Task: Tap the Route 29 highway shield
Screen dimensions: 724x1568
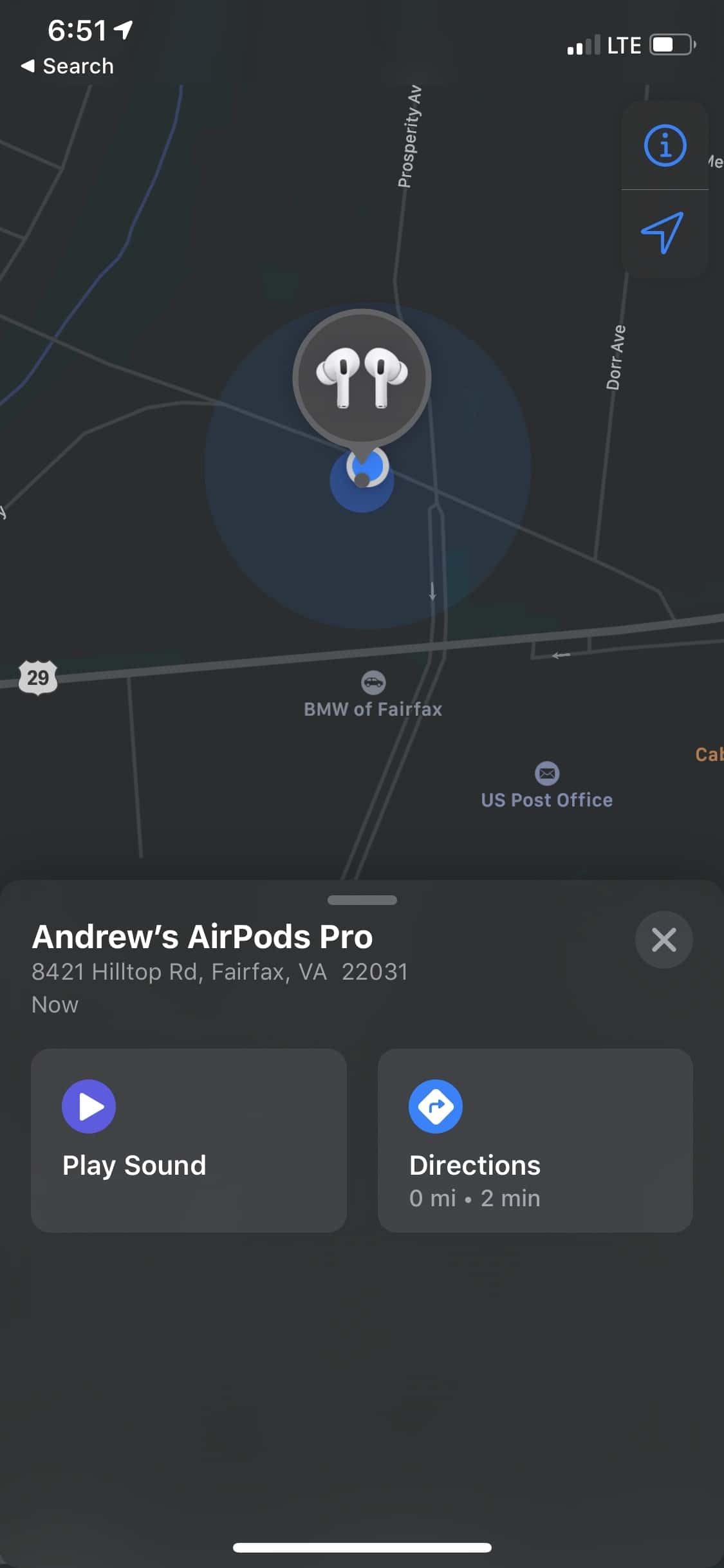Action: (37, 678)
